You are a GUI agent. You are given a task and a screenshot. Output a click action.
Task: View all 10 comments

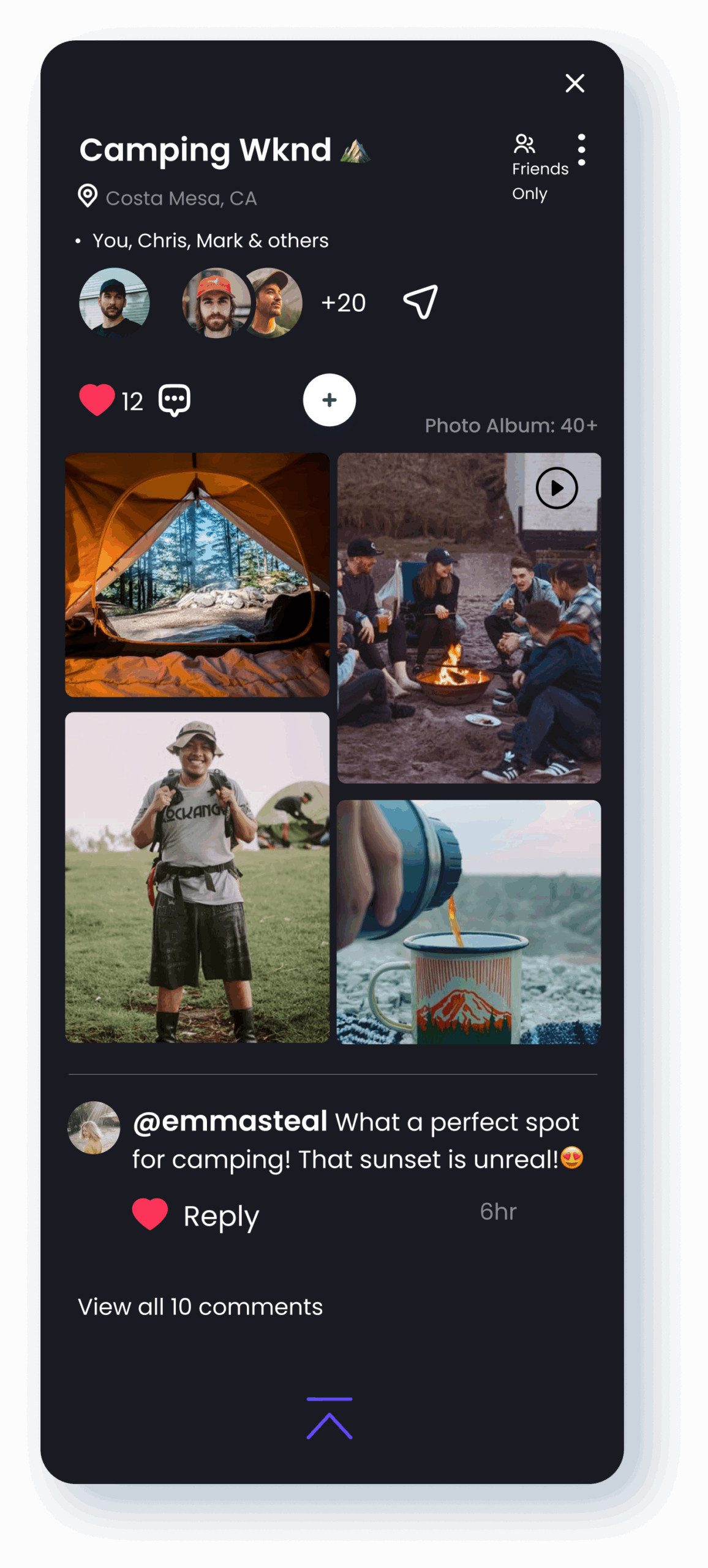click(x=200, y=1306)
